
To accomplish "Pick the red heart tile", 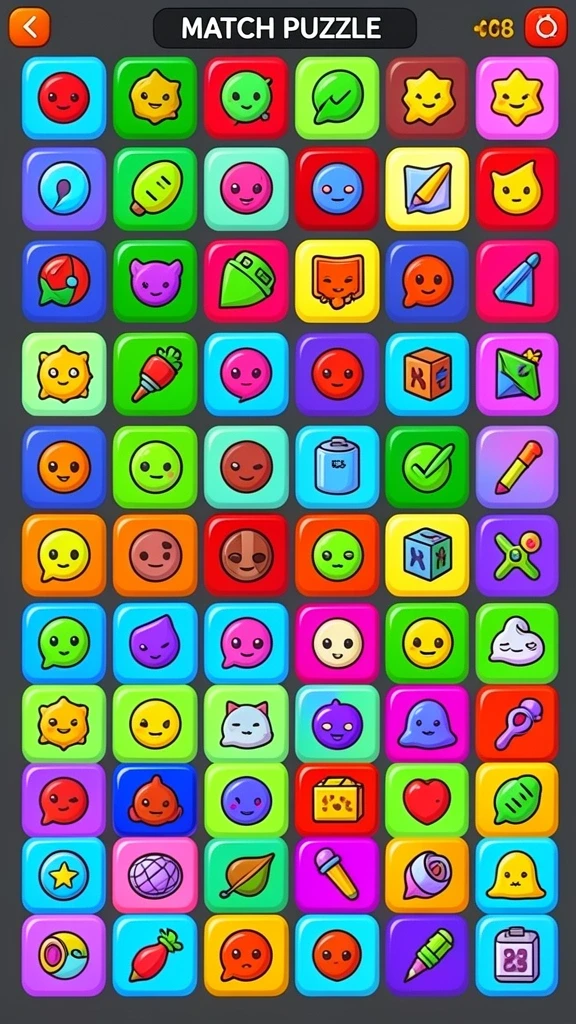I will tap(427, 800).
